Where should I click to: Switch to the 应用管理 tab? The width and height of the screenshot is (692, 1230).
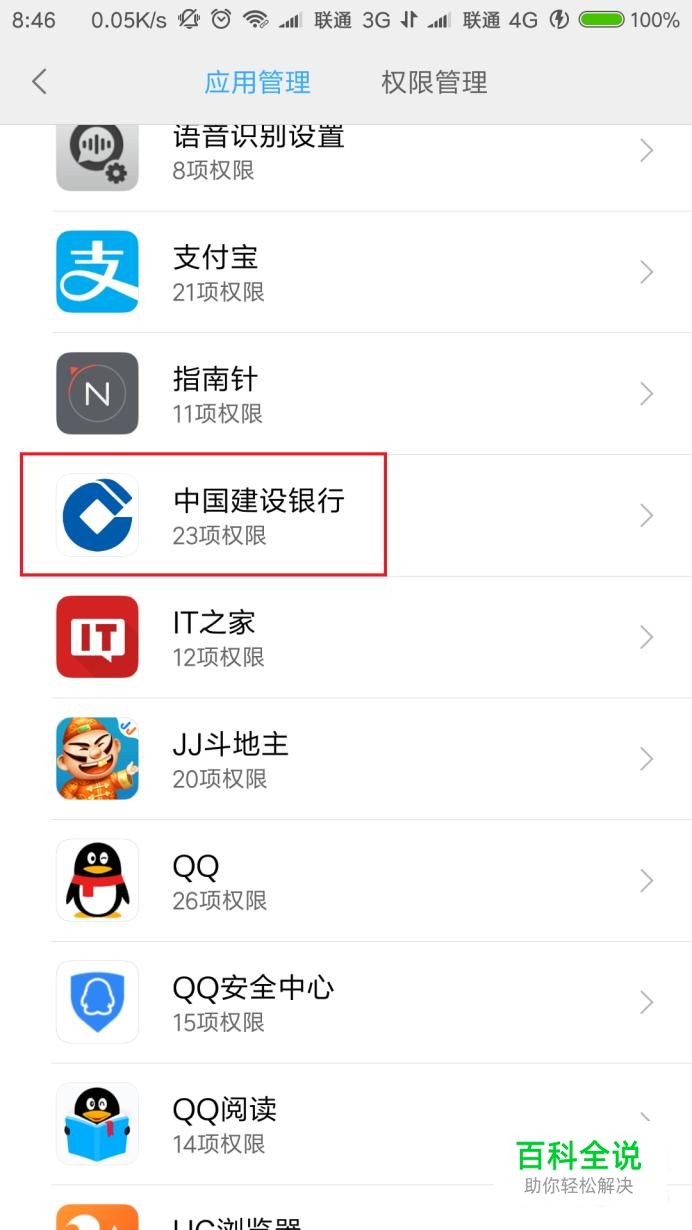tap(257, 82)
